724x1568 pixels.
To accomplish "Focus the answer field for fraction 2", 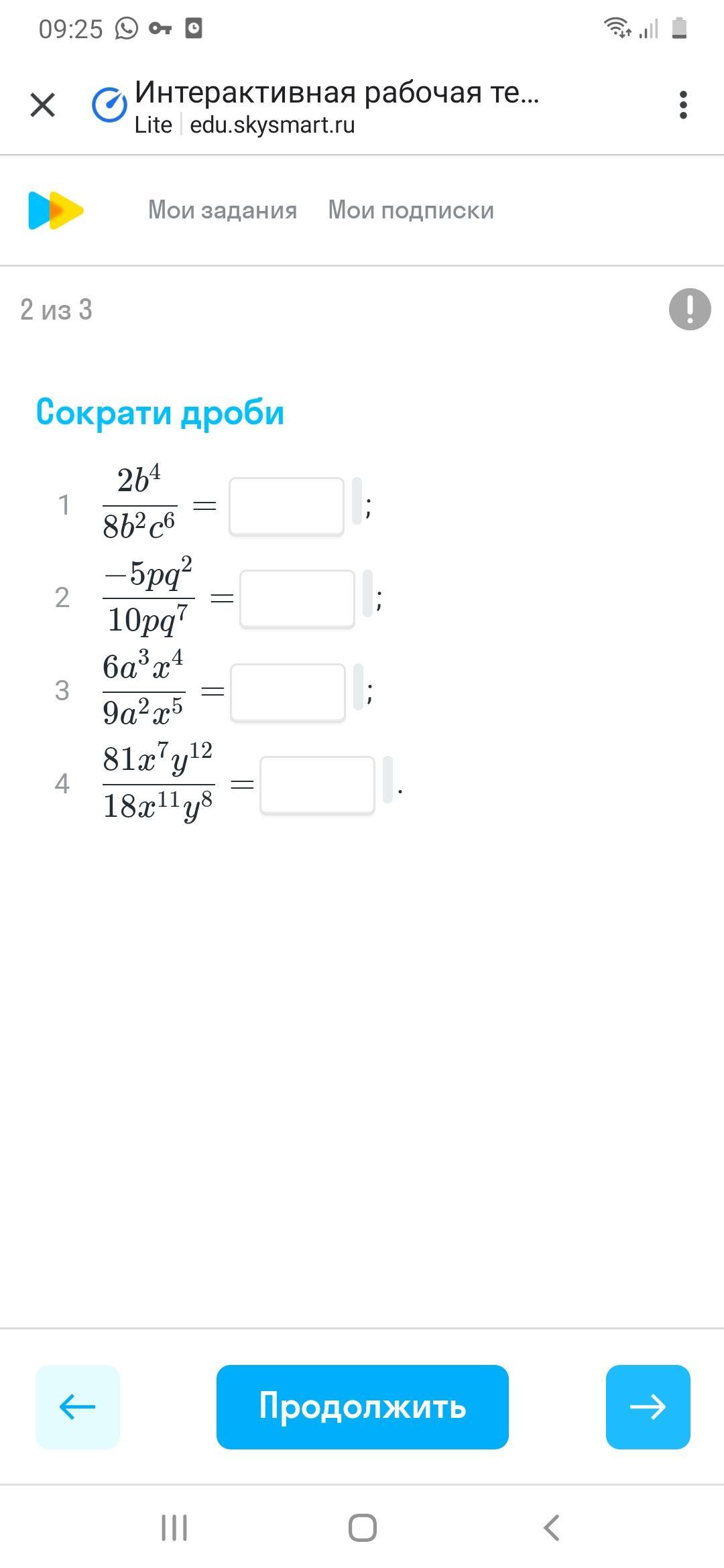I will (x=297, y=598).
